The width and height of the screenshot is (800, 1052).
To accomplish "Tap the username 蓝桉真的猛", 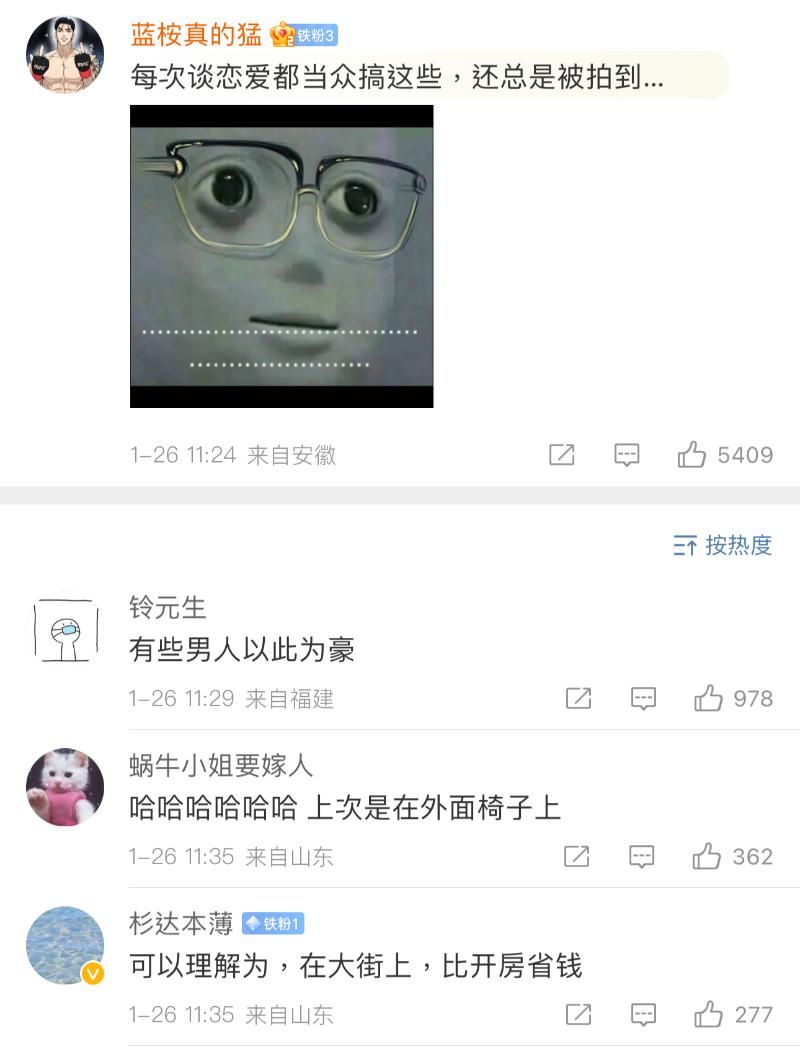I will coord(196,35).
